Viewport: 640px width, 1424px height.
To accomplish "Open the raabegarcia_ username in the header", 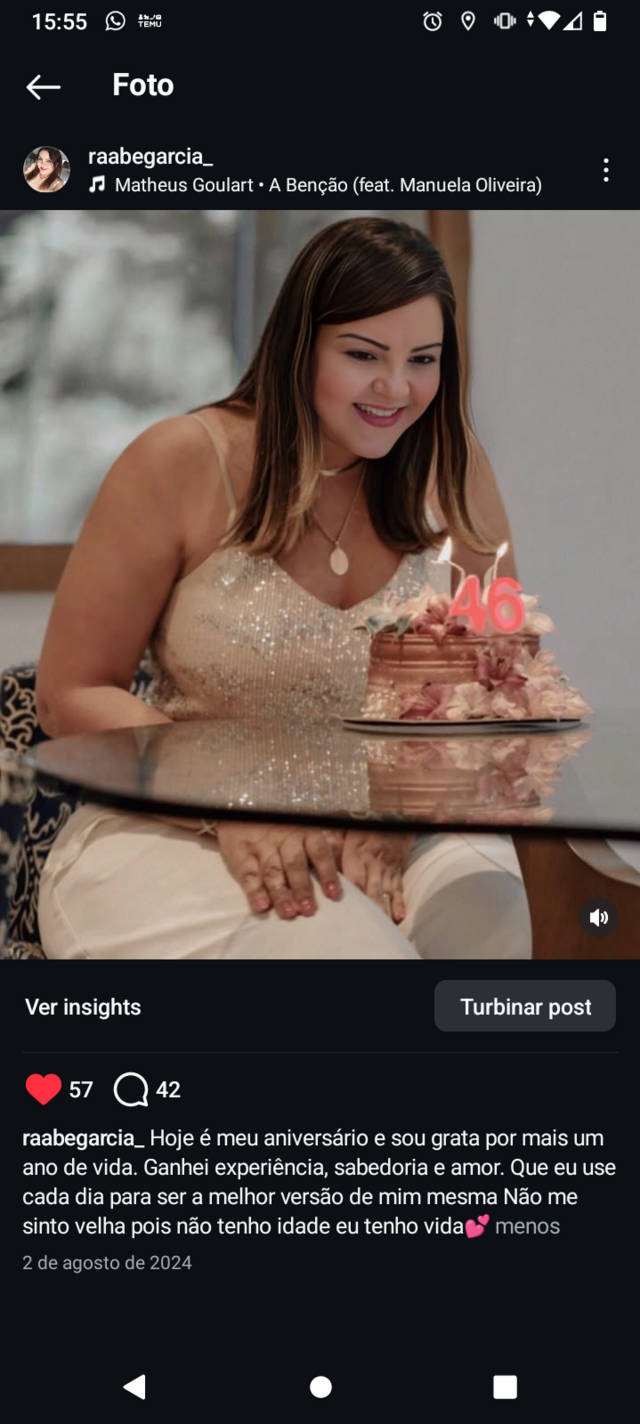I will tap(150, 156).
